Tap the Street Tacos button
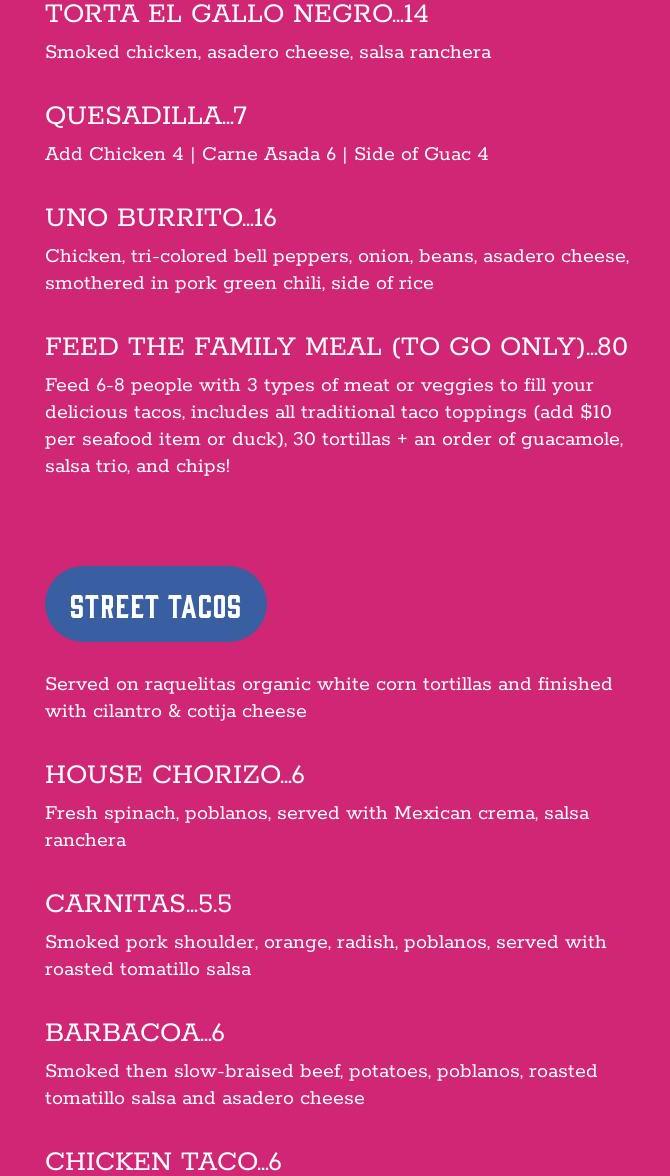The width and height of the screenshot is (670, 1176). [x=156, y=605]
